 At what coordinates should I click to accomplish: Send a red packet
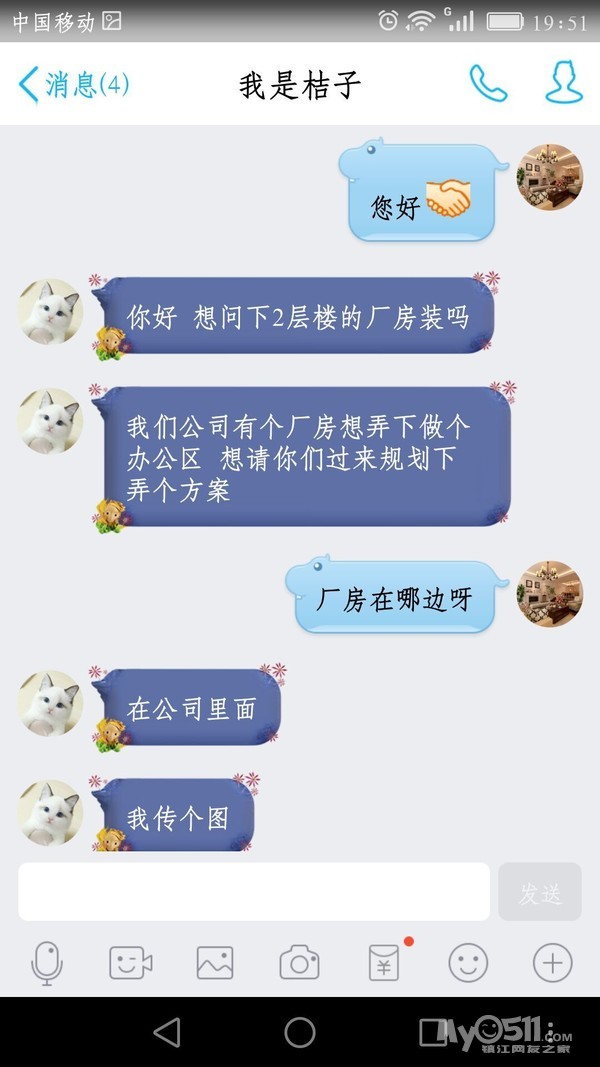[384, 963]
